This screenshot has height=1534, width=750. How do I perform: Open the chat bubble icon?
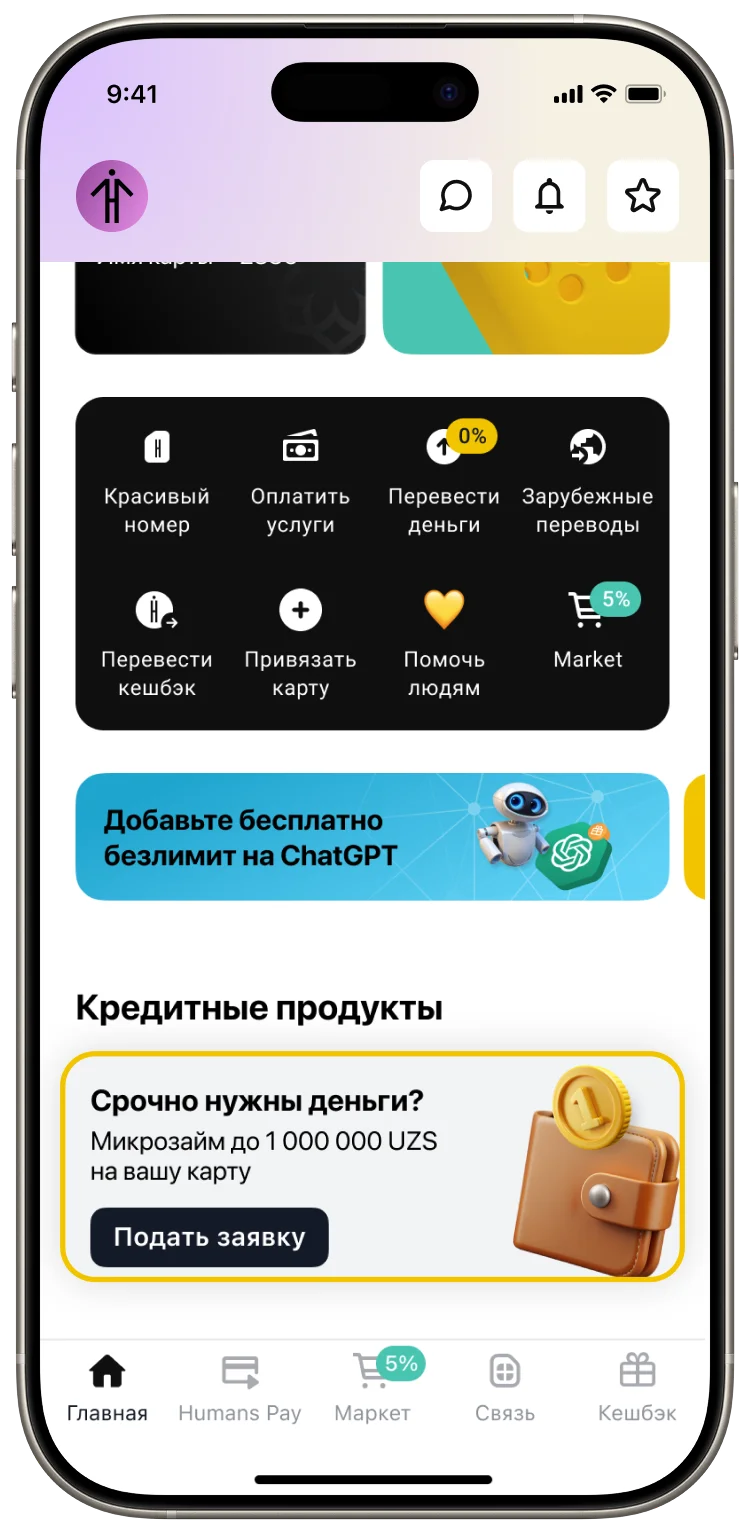click(x=456, y=196)
